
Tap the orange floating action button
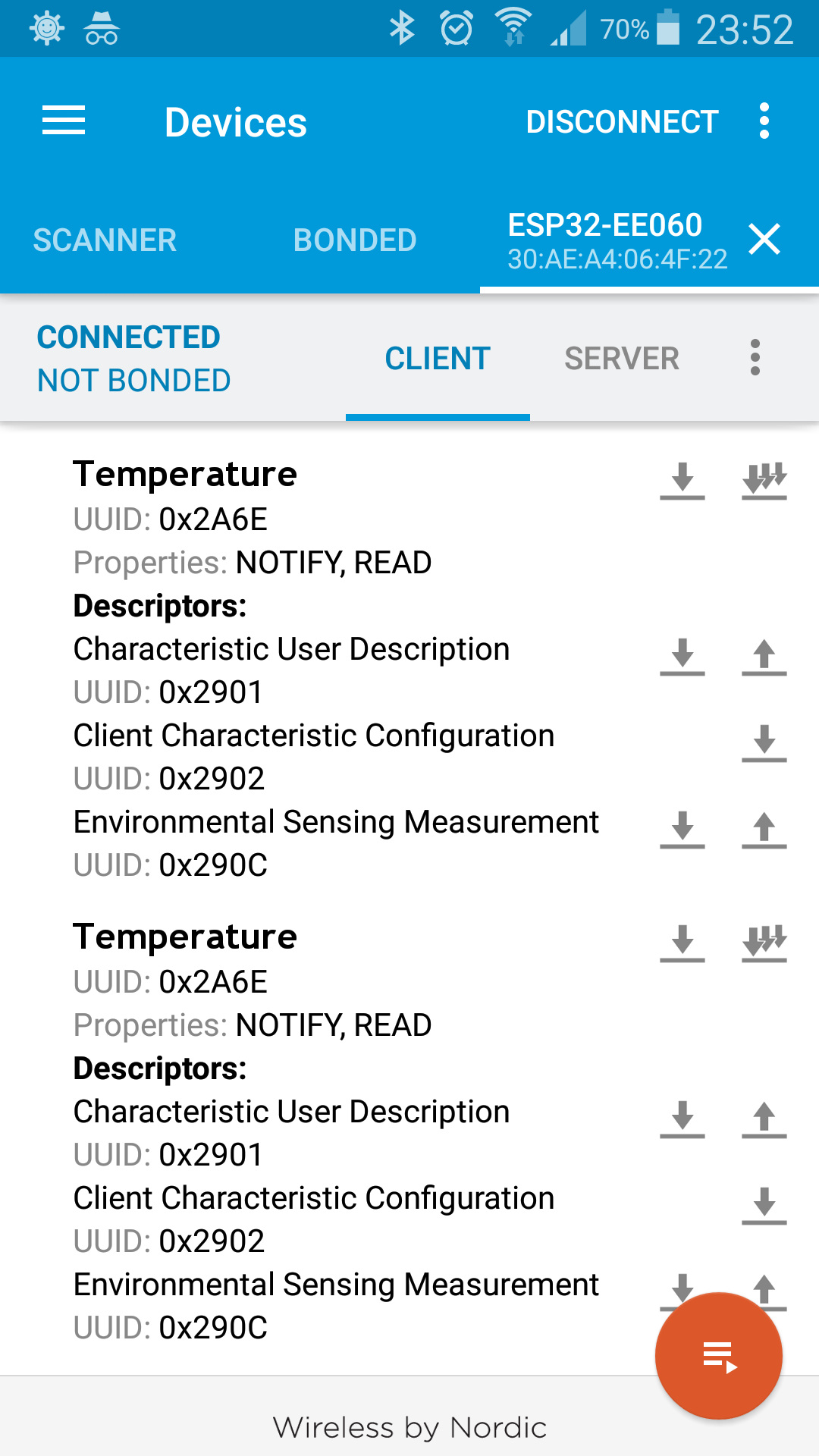point(719,1355)
